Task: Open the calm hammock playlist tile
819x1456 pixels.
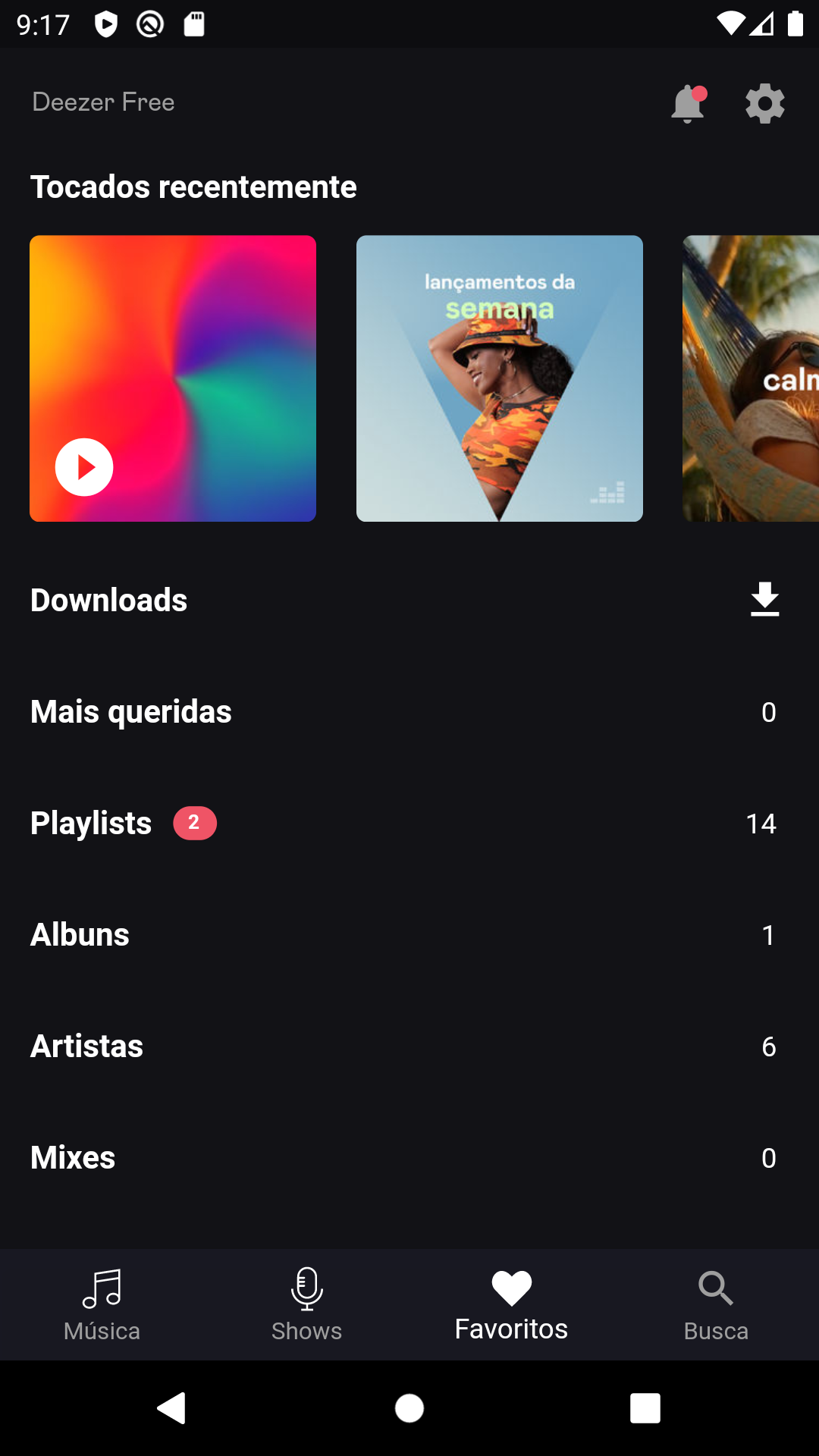Action: click(751, 378)
